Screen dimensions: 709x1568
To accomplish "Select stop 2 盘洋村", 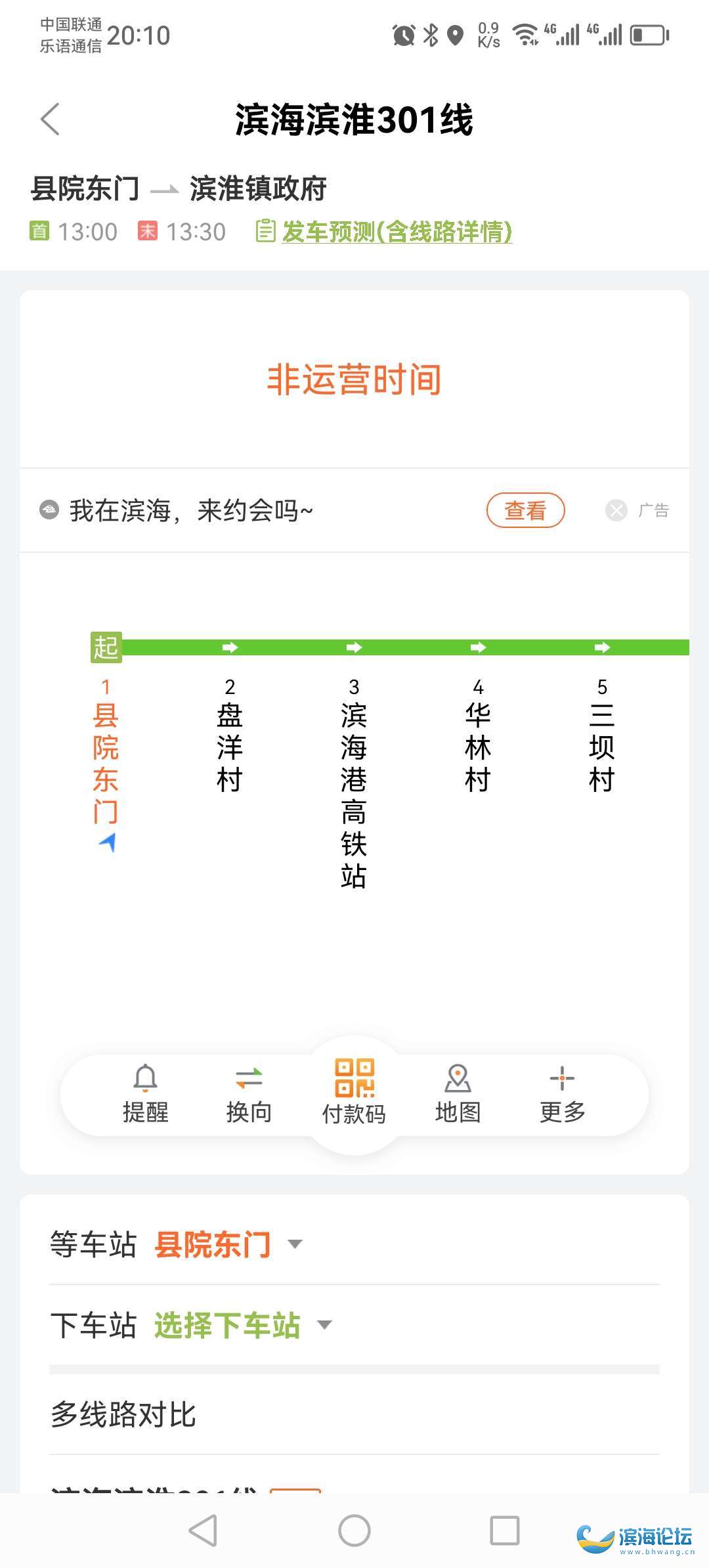I will [x=230, y=735].
